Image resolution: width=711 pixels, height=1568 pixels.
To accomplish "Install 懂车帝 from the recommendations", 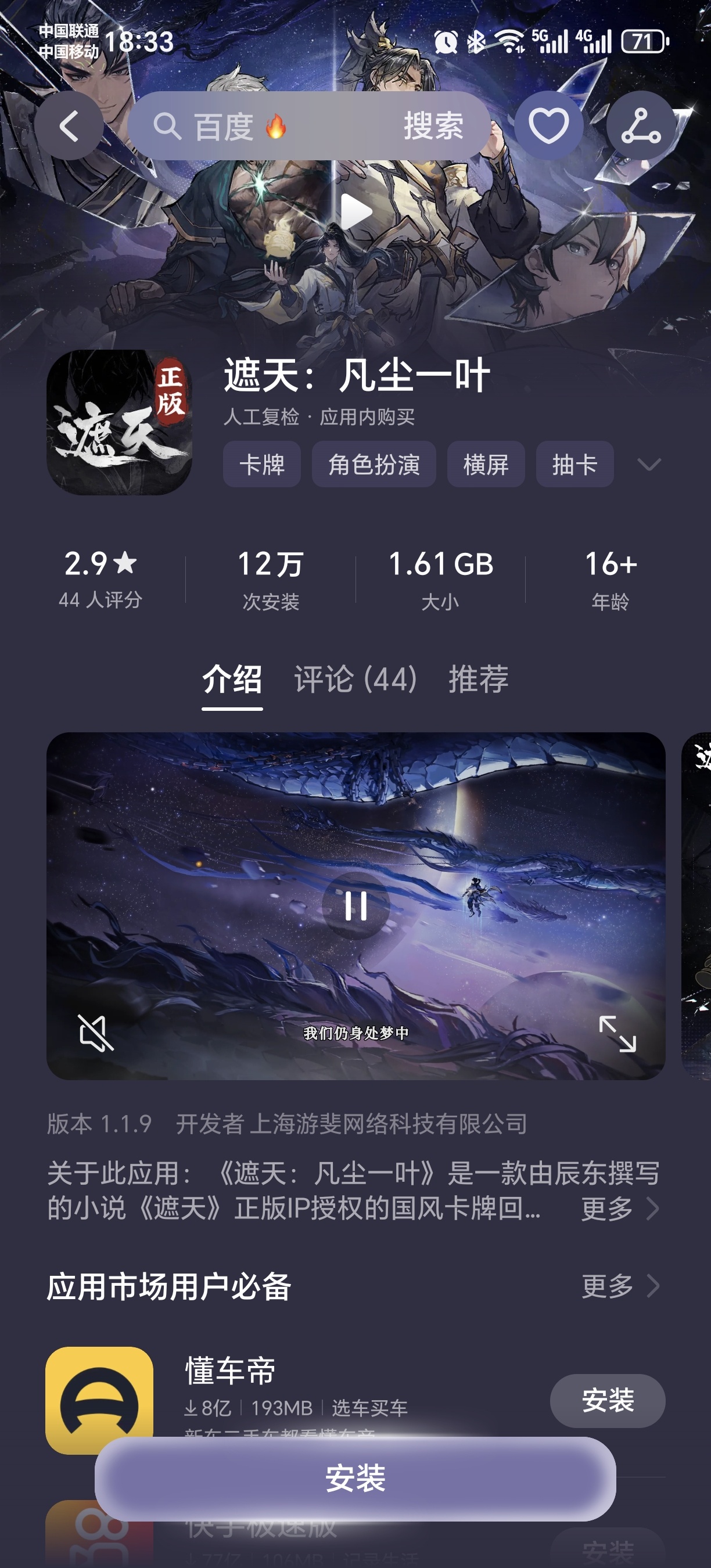I will coord(608,1401).
